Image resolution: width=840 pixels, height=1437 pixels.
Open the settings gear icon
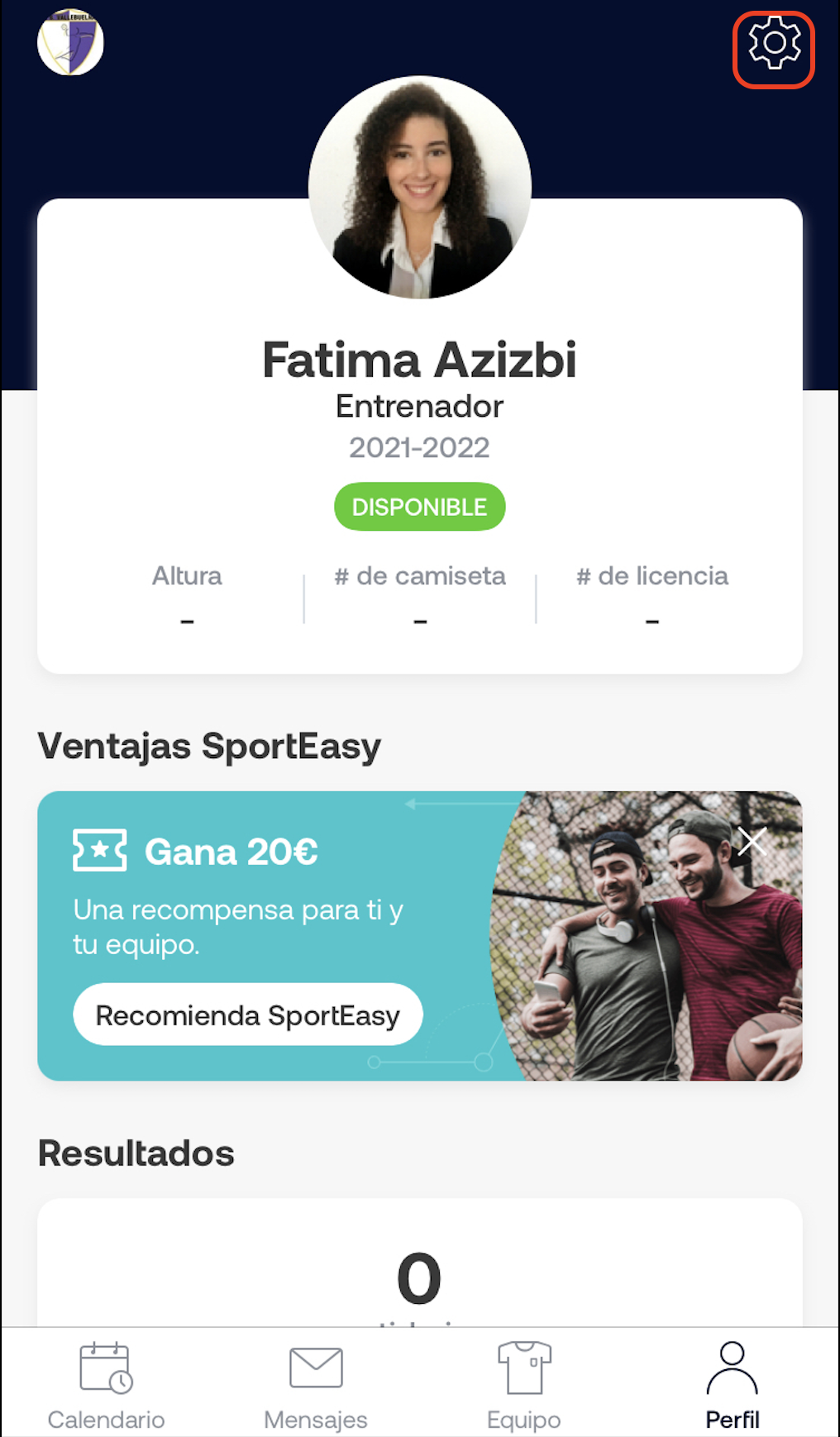pyautogui.click(x=774, y=45)
